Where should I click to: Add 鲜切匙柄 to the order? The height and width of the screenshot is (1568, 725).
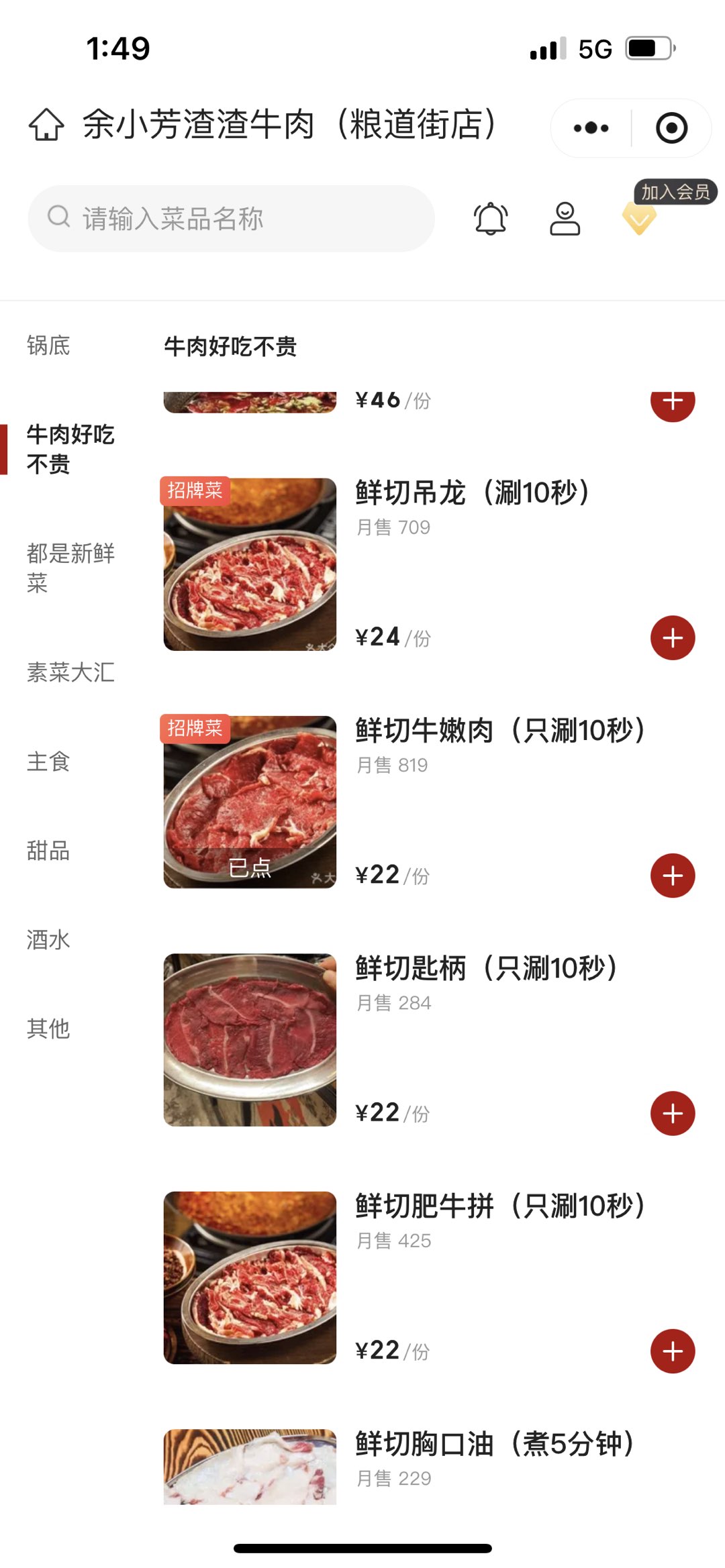click(x=673, y=1114)
